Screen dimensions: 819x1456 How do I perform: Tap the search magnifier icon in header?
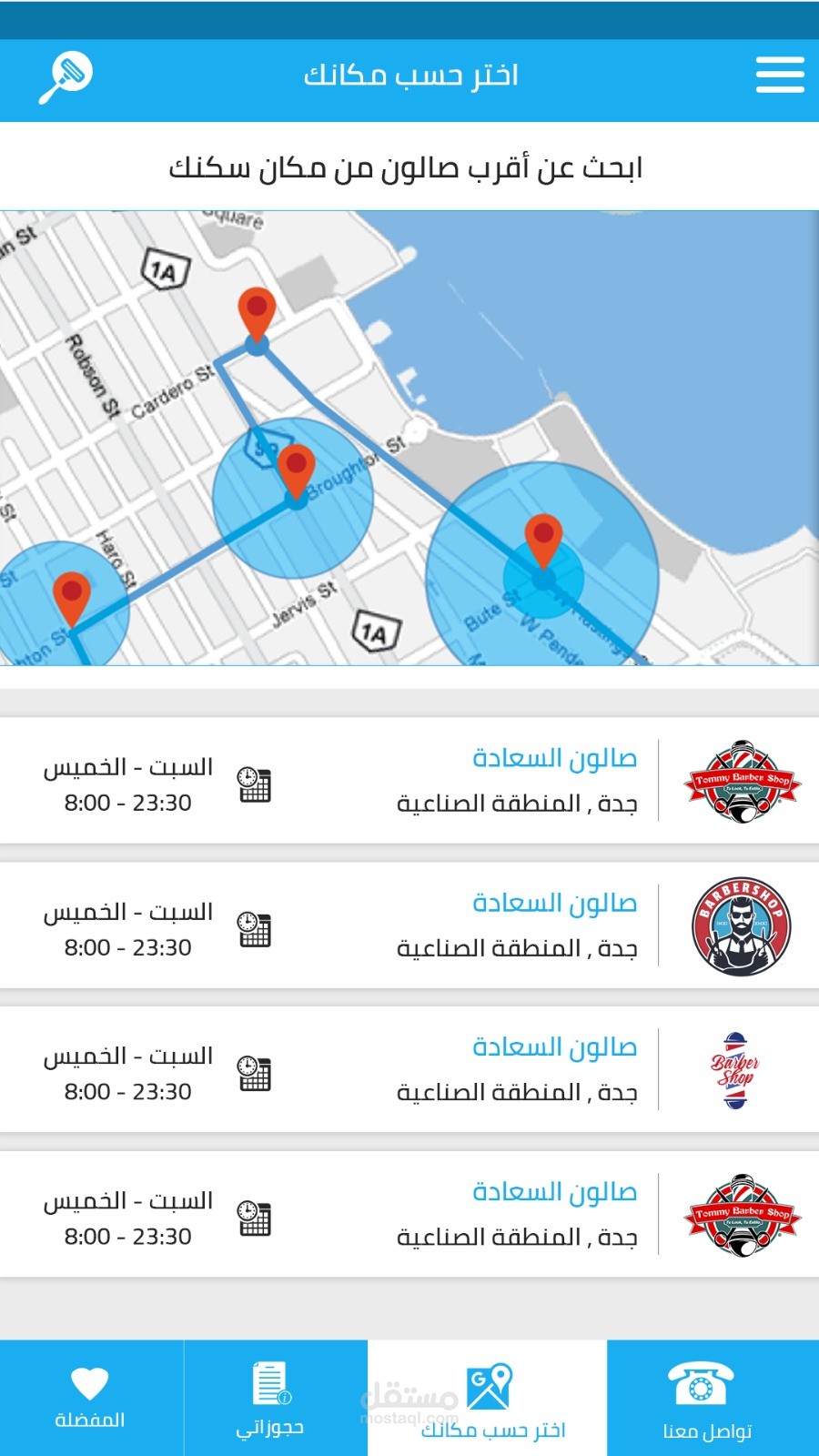[x=66, y=77]
